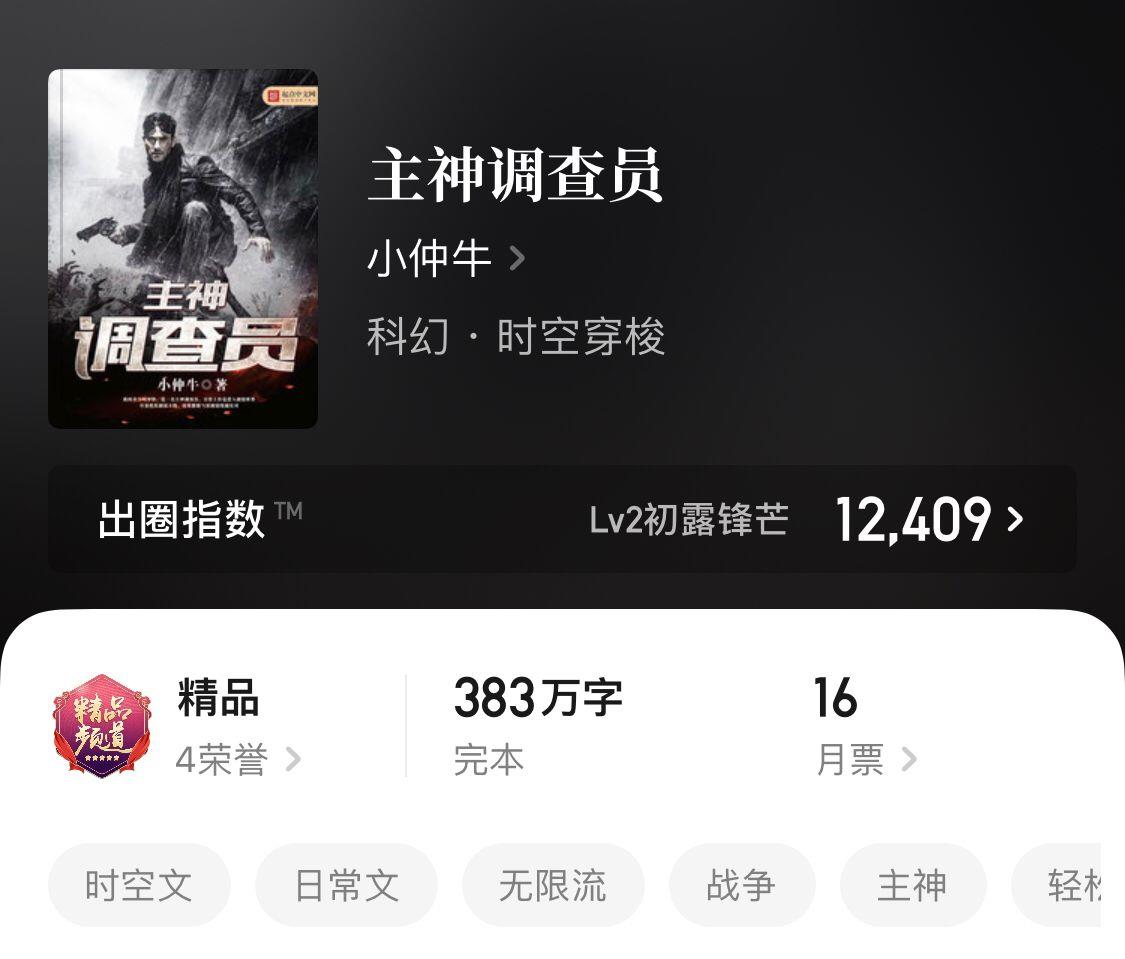Open the 月票 monthly ticket page
The height and width of the screenshot is (959, 1125).
tap(865, 760)
